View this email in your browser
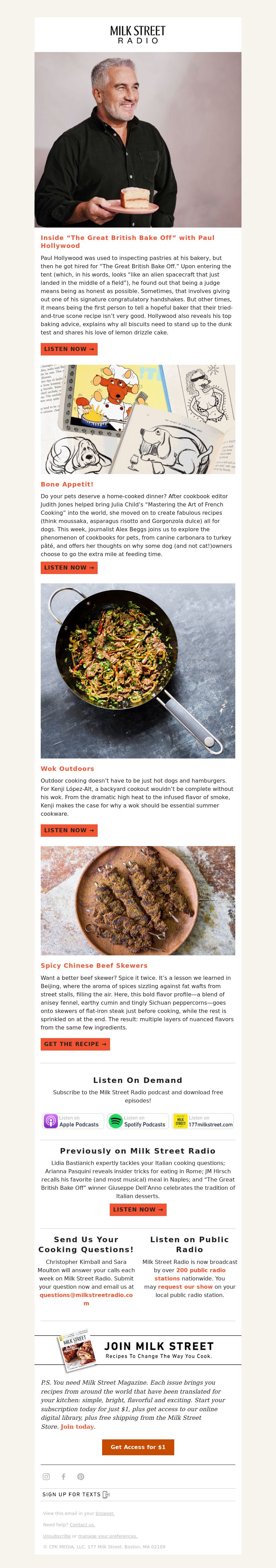This screenshot has height=1568, width=276. coord(105,1513)
